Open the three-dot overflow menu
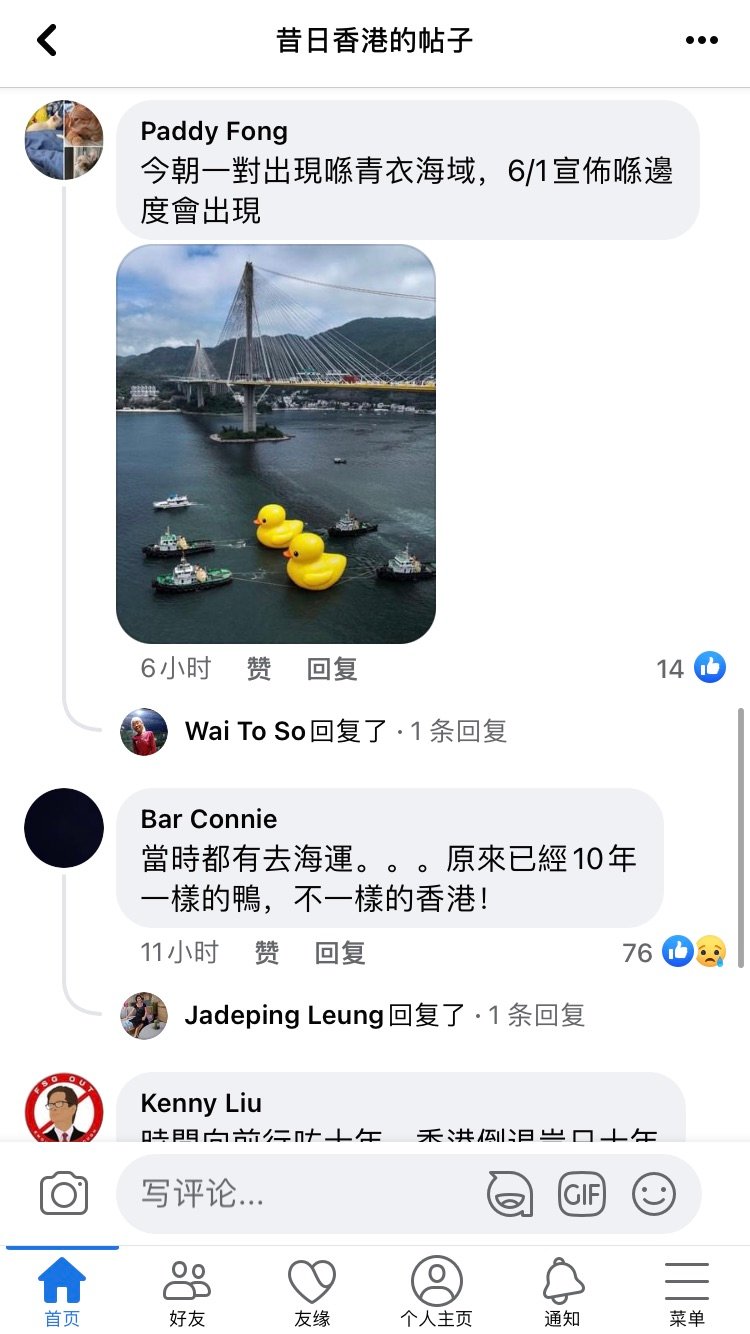750x1334 pixels. point(702,40)
